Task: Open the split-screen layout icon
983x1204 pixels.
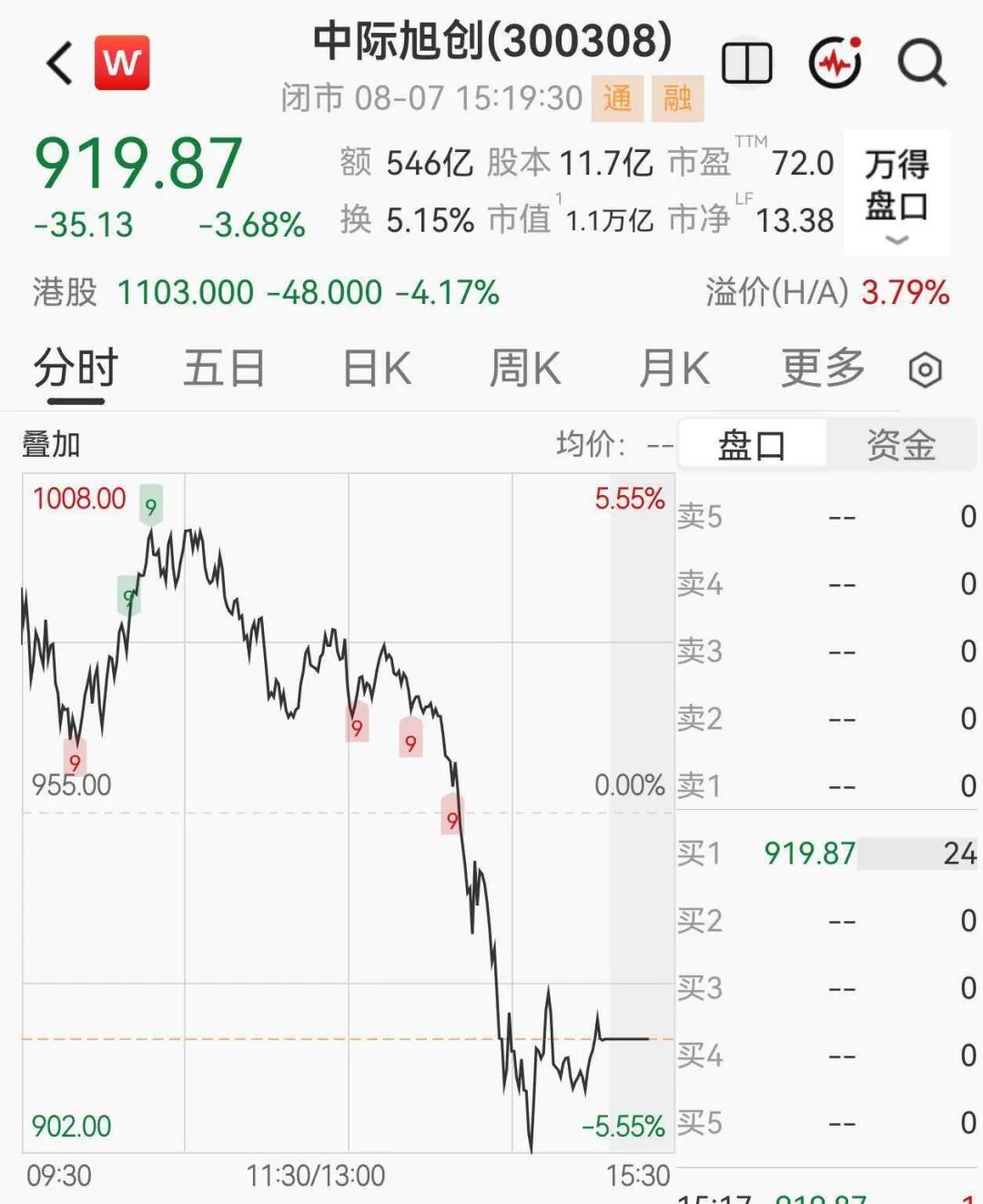Action: (x=747, y=64)
